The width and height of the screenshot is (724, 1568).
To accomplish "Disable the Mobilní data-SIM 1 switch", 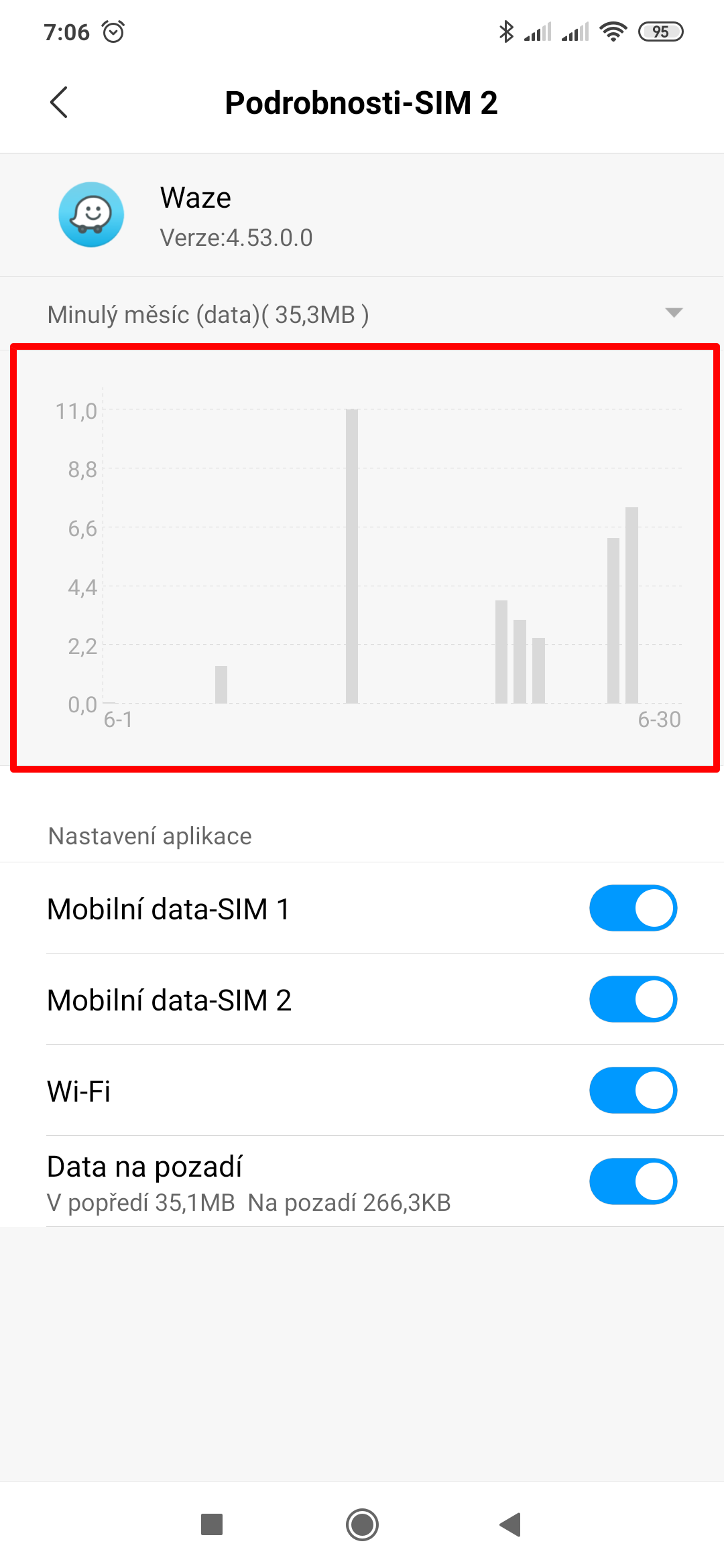I will coord(633,908).
